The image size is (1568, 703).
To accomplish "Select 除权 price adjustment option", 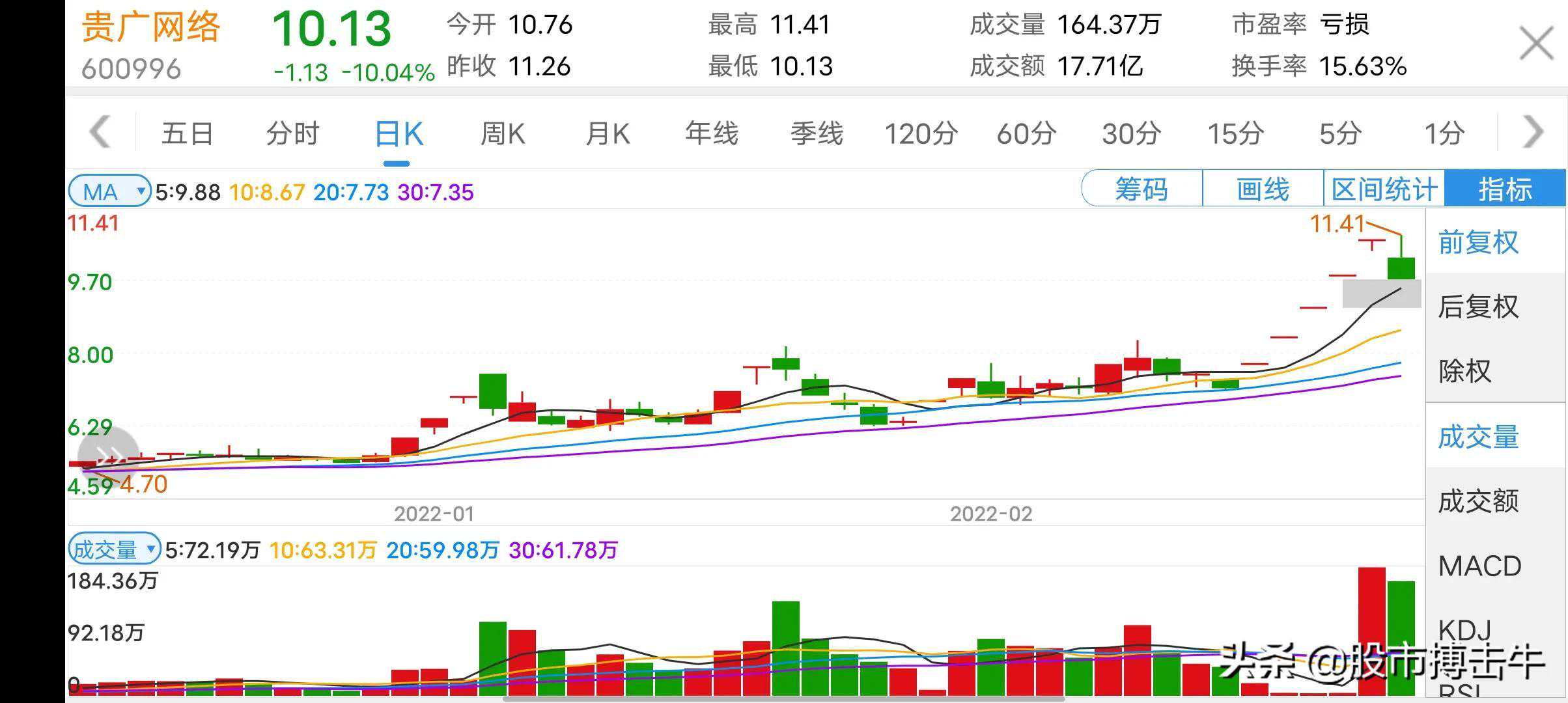I will click(1465, 371).
